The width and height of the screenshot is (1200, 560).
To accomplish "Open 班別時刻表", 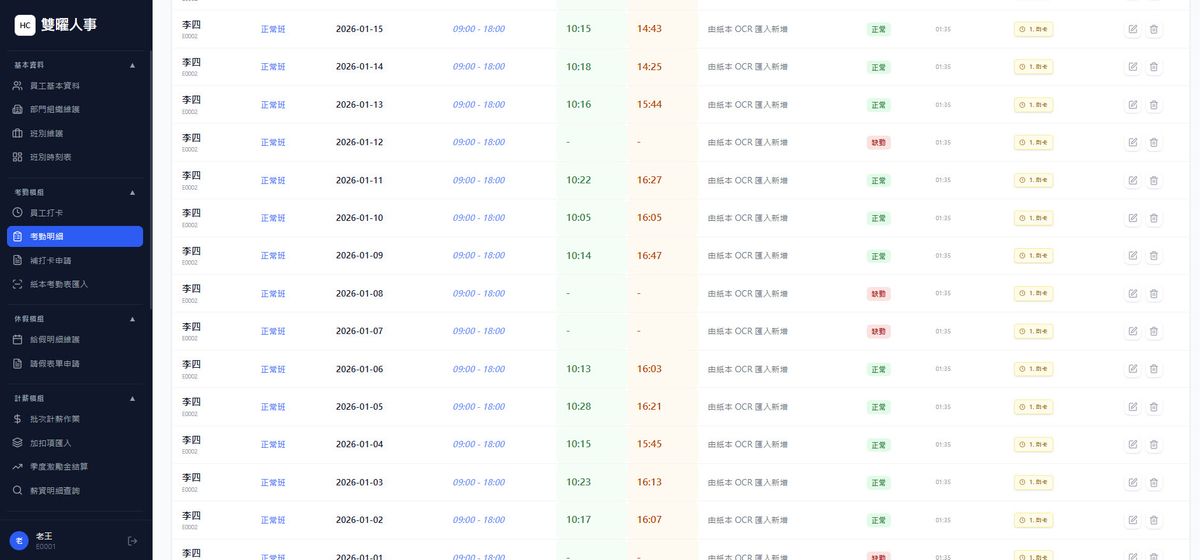I will pos(50,157).
